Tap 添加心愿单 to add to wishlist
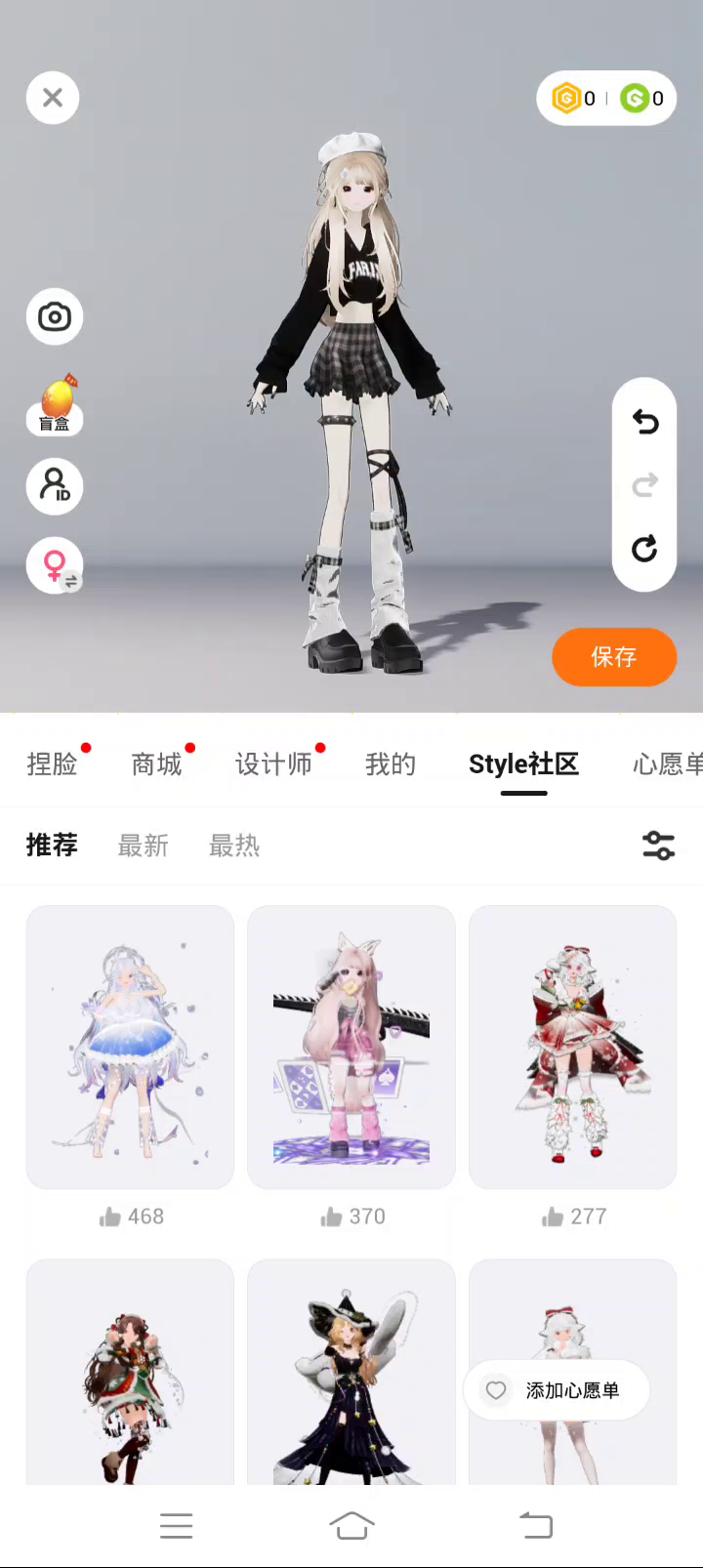This screenshot has width=703, height=1568. tap(557, 1390)
